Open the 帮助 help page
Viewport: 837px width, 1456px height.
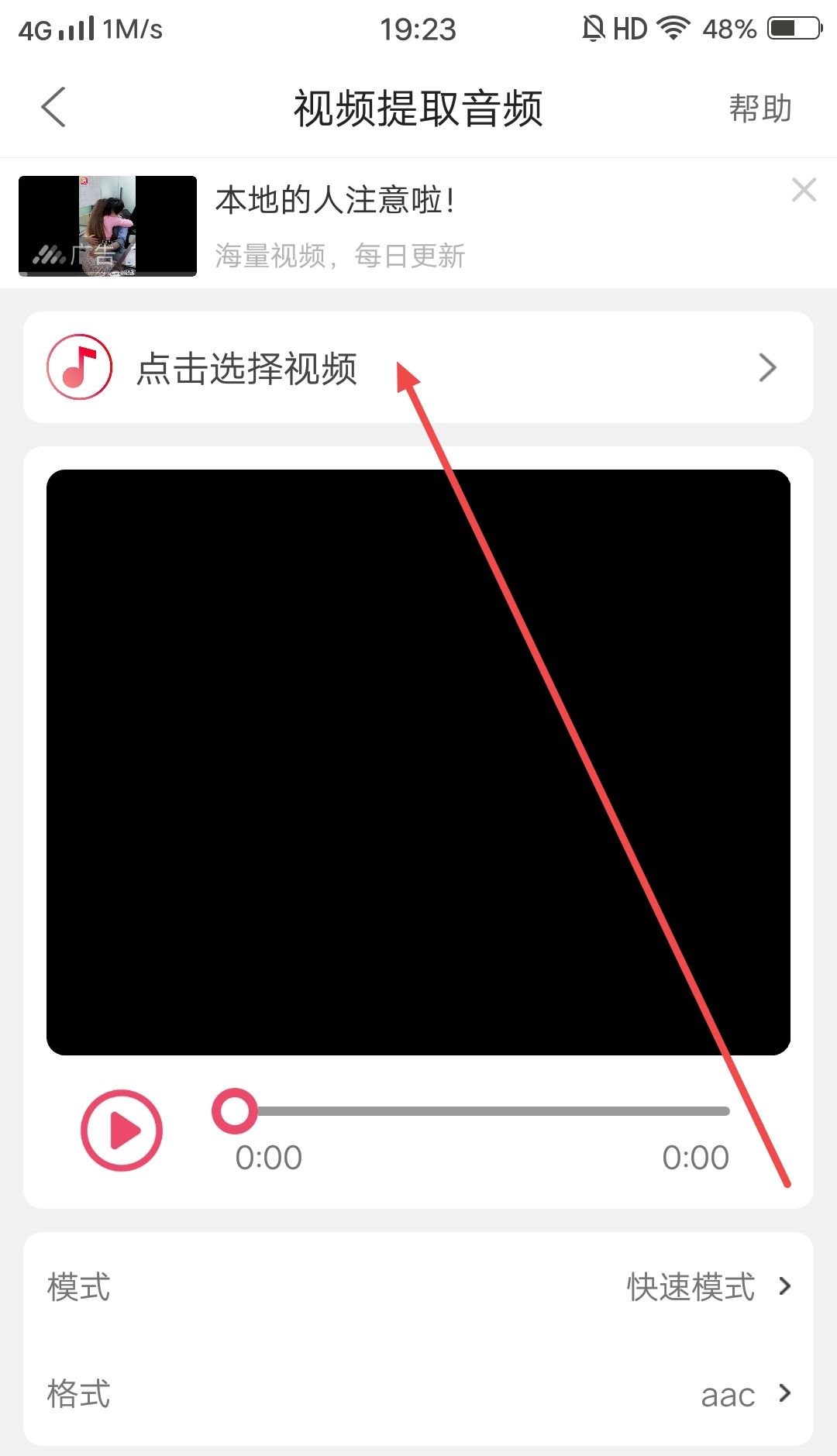point(759,108)
